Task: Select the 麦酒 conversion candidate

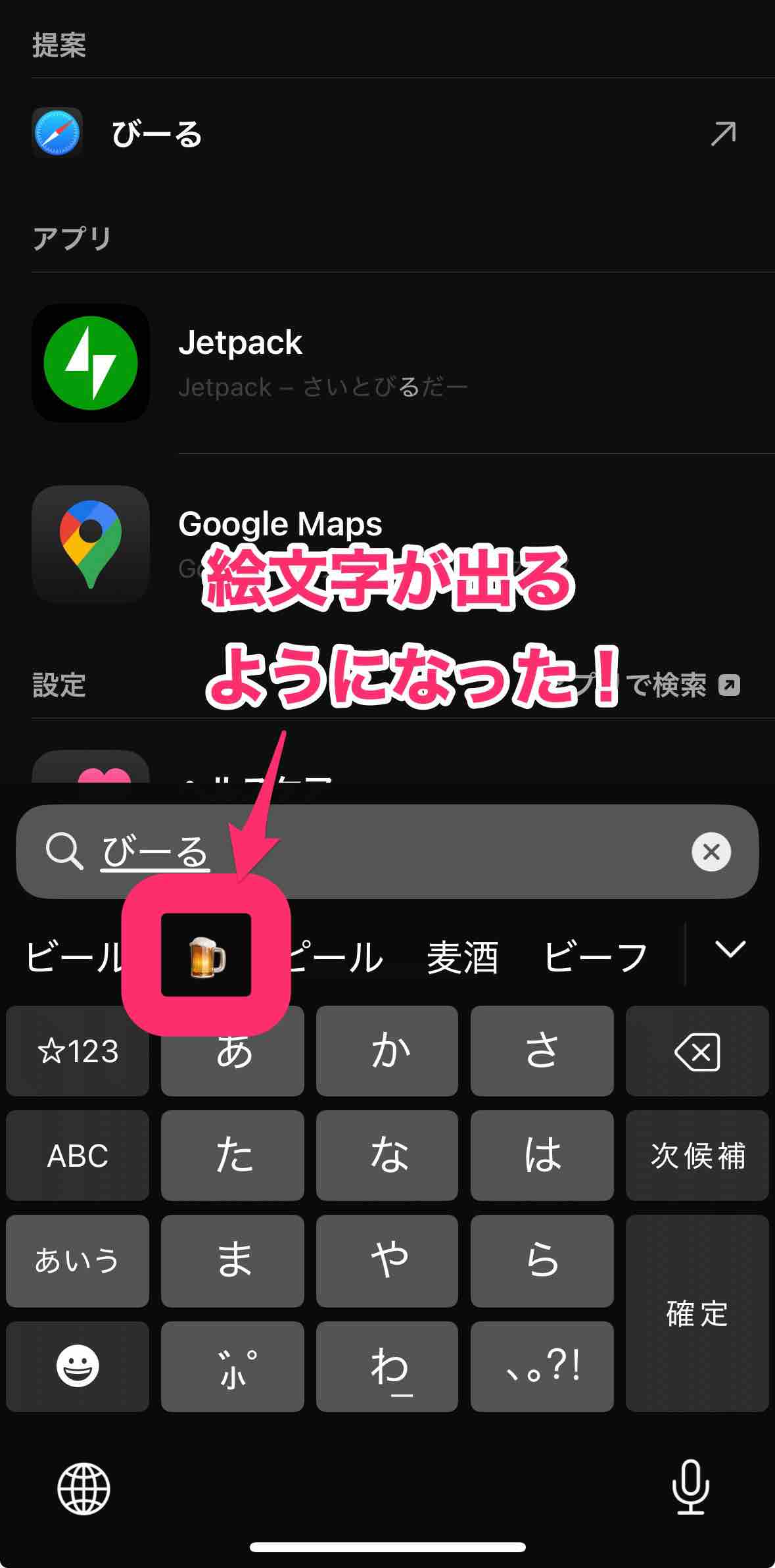Action: tap(463, 956)
